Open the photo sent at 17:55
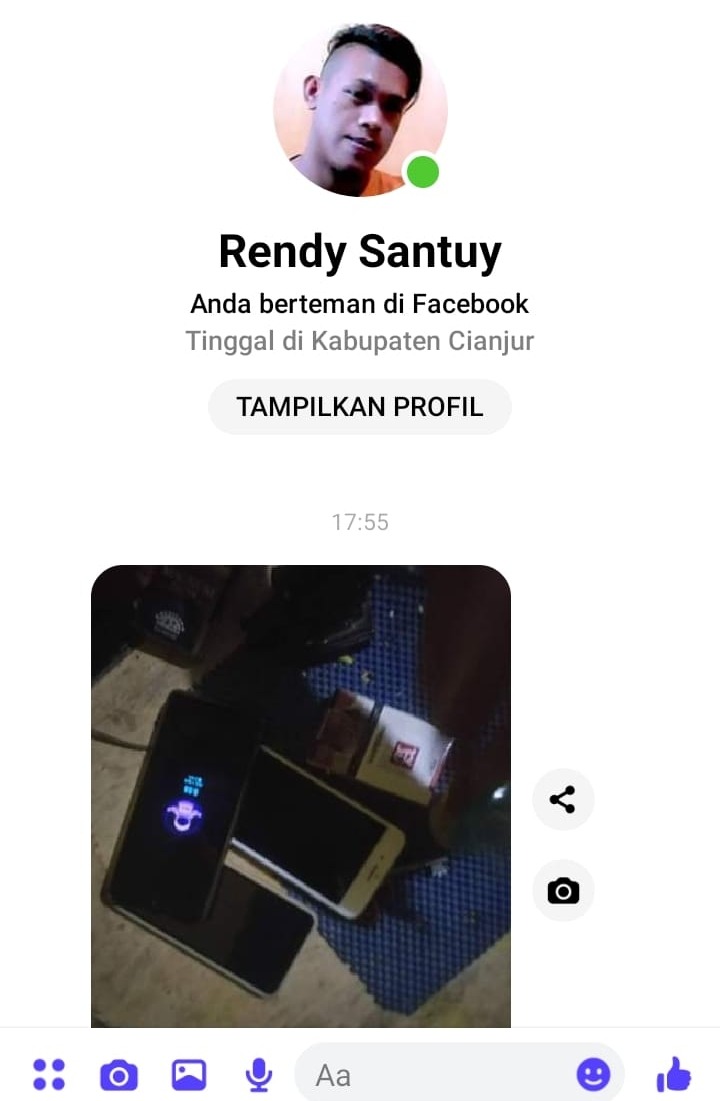Screen dimensions: 720x1101 300,795
